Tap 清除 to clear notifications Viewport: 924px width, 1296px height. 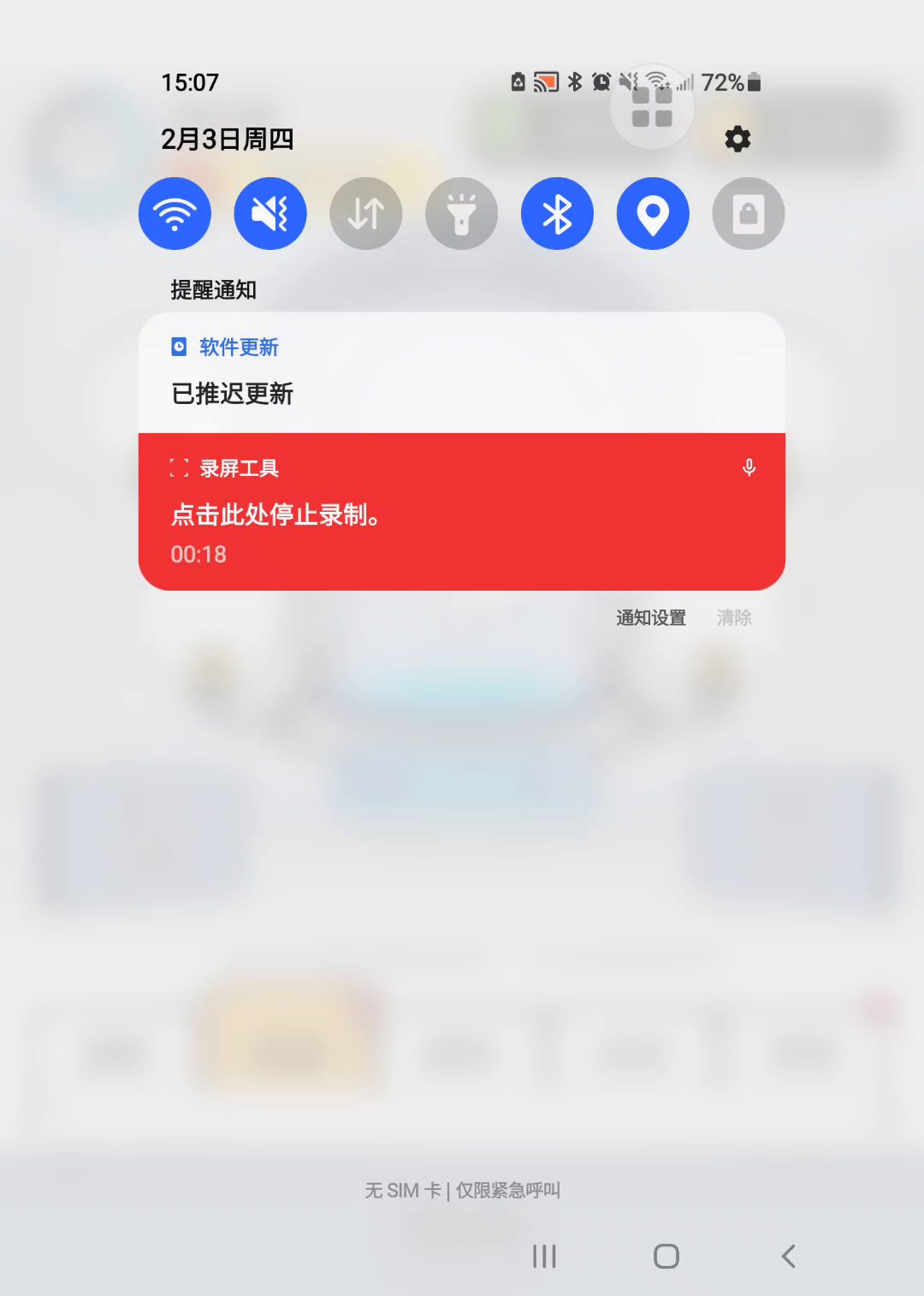[x=734, y=618]
